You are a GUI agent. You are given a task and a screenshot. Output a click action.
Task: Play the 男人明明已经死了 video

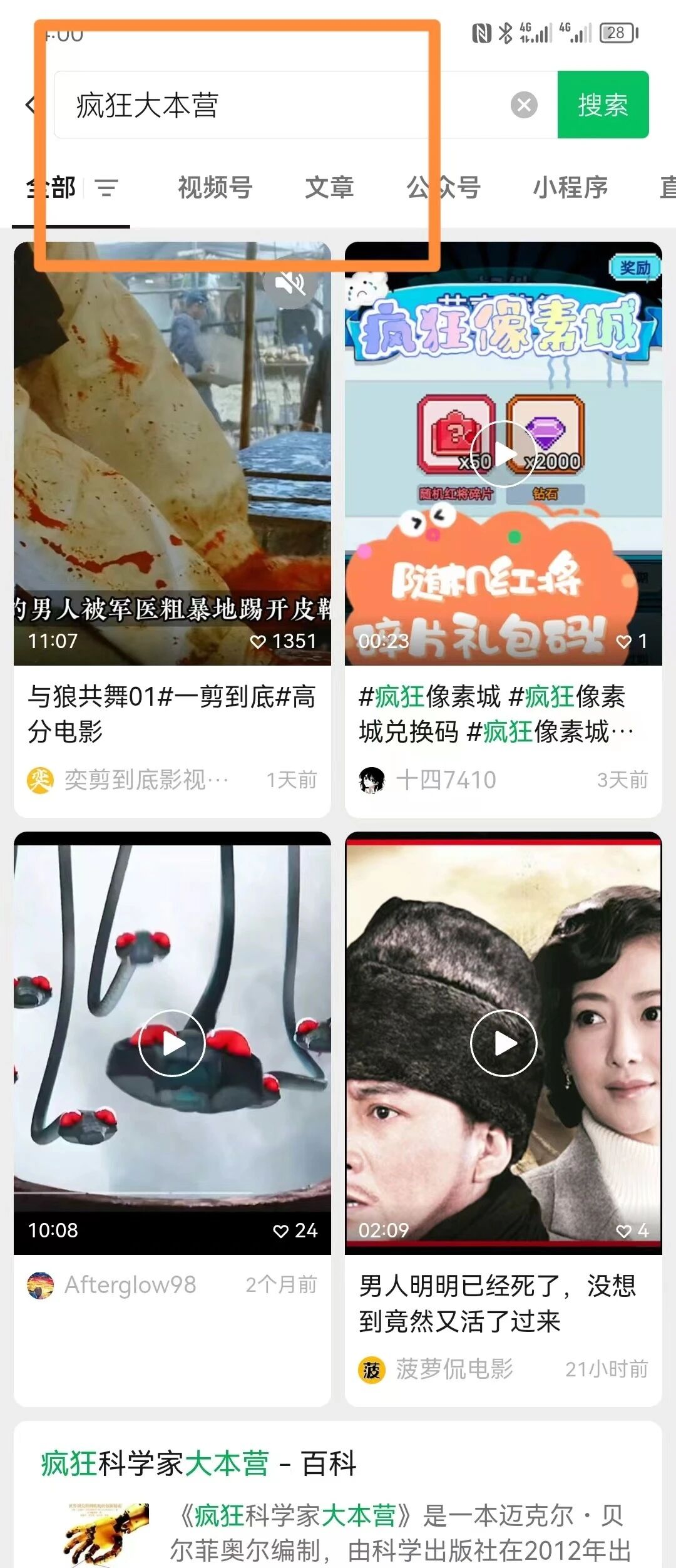503,1043
